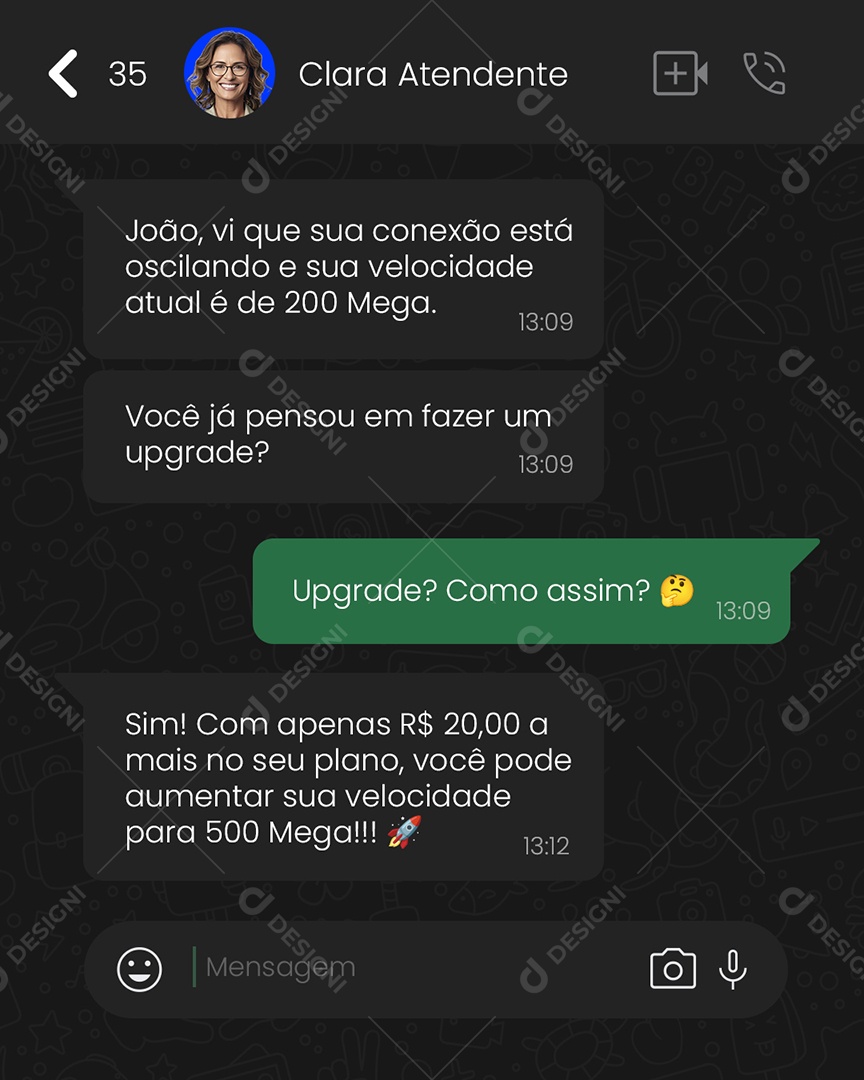Tap the camera icon near the input bar
This screenshot has width=864, height=1080.
(x=675, y=967)
